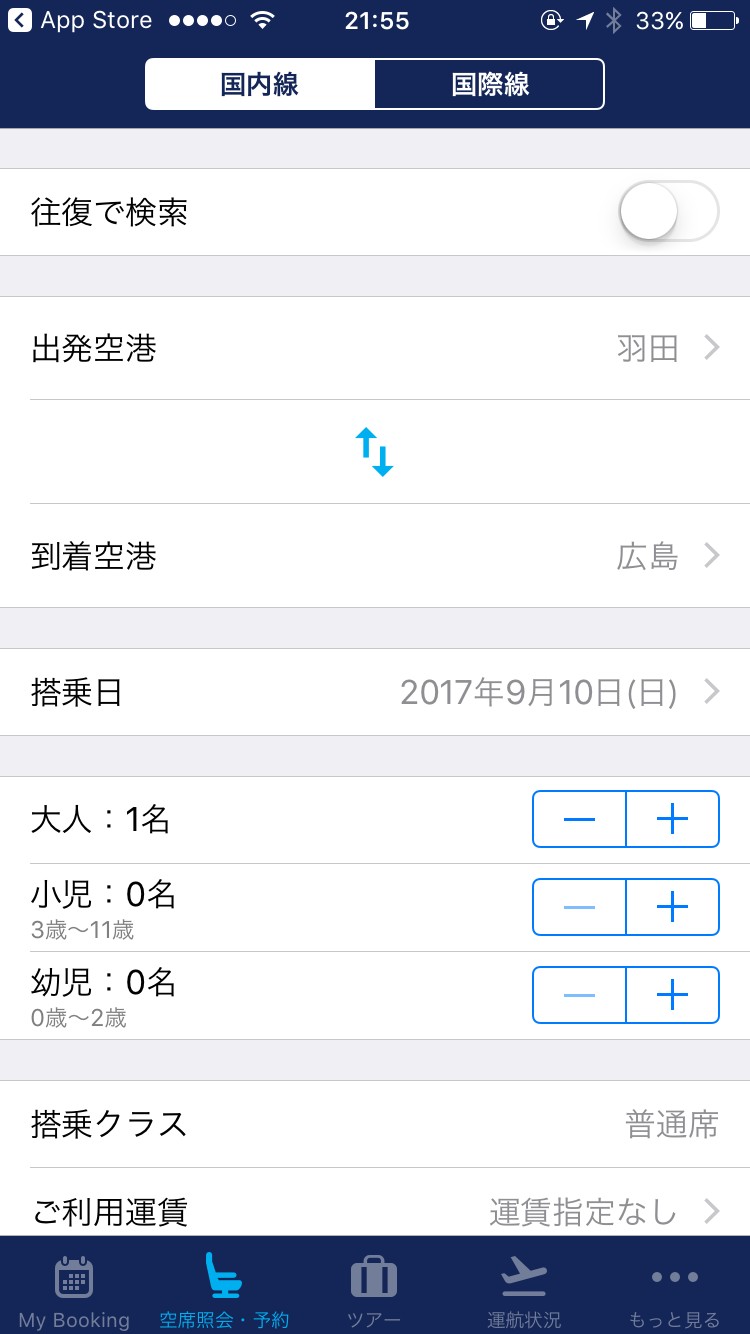750x1334 pixels.
Task: Increase the 大人 passenger count
Action: point(672,820)
